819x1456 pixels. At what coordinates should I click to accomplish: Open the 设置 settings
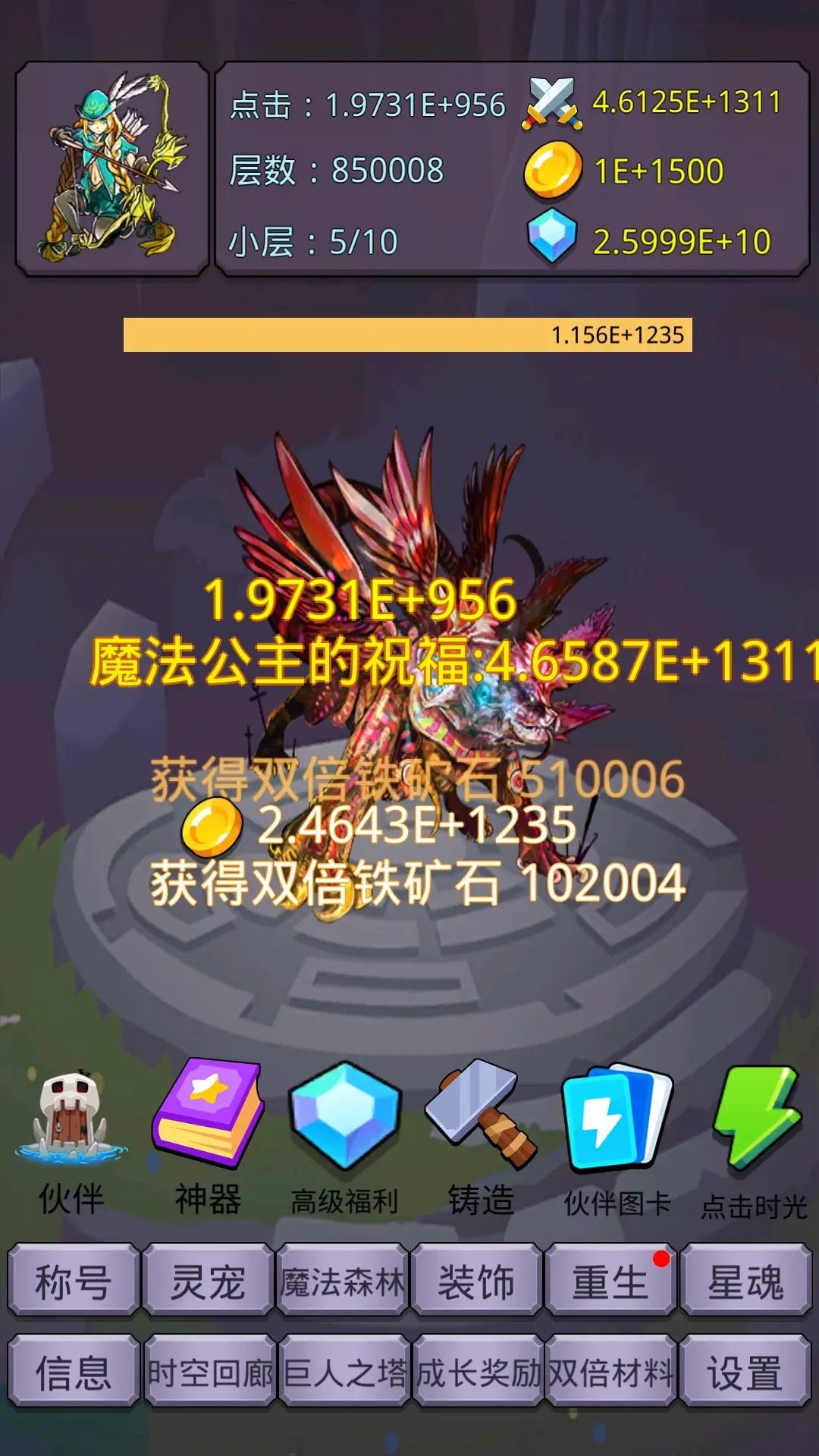click(x=746, y=1373)
